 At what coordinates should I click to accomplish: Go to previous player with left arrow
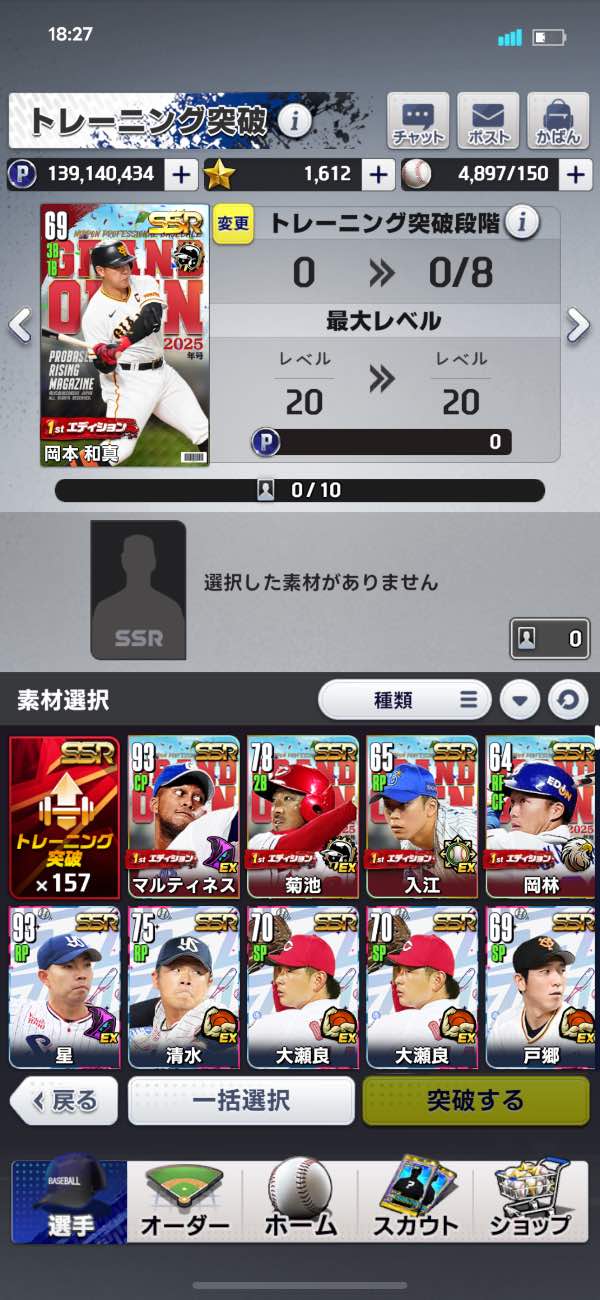click(x=20, y=324)
